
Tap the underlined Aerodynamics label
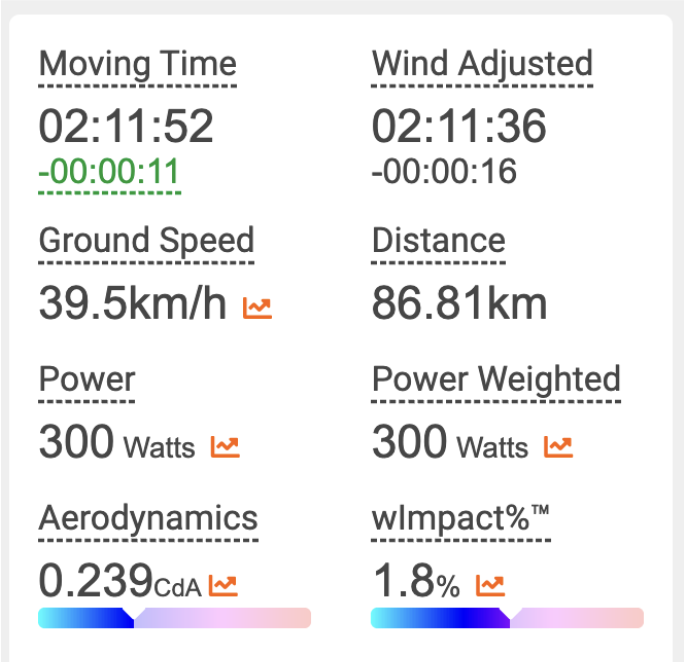[x=148, y=518]
